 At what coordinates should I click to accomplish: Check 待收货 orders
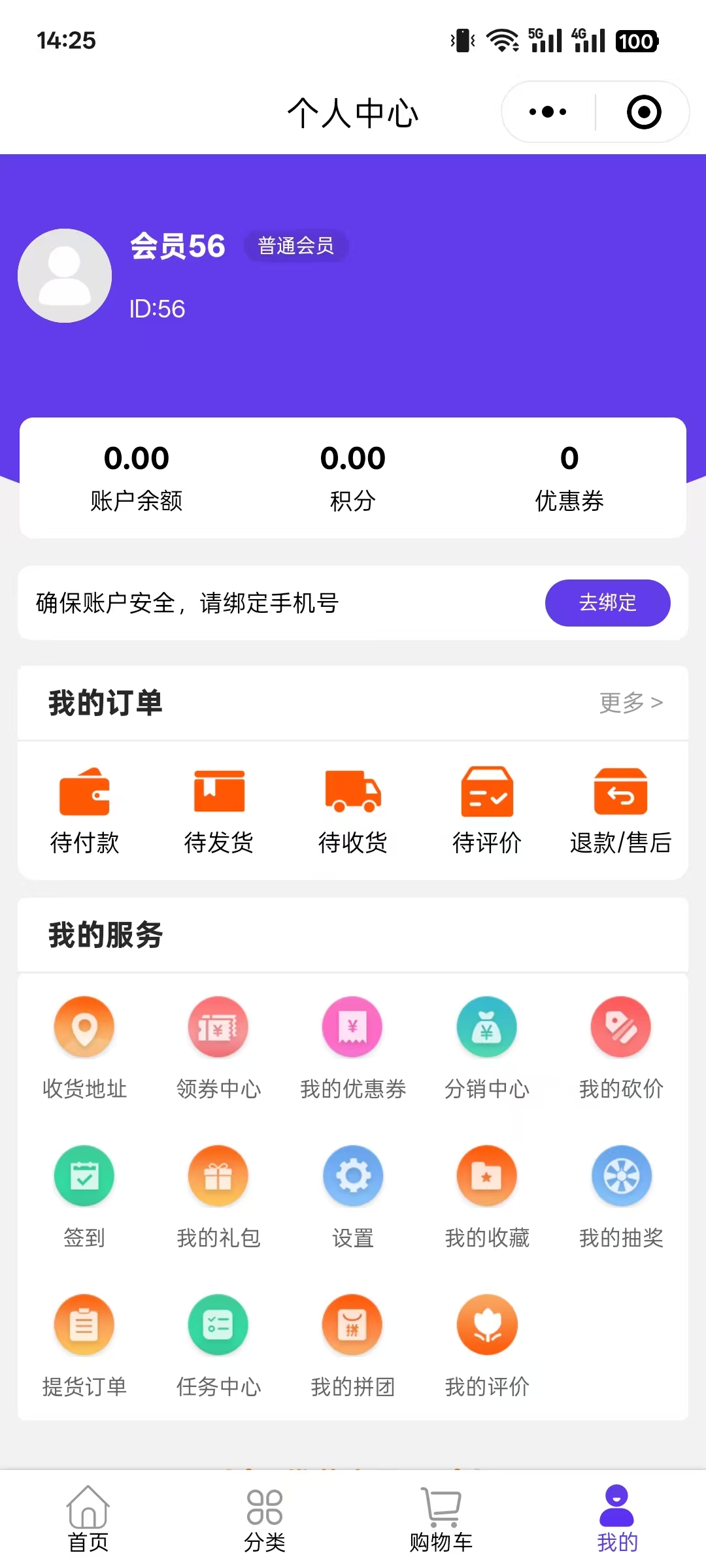pyautogui.click(x=353, y=810)
